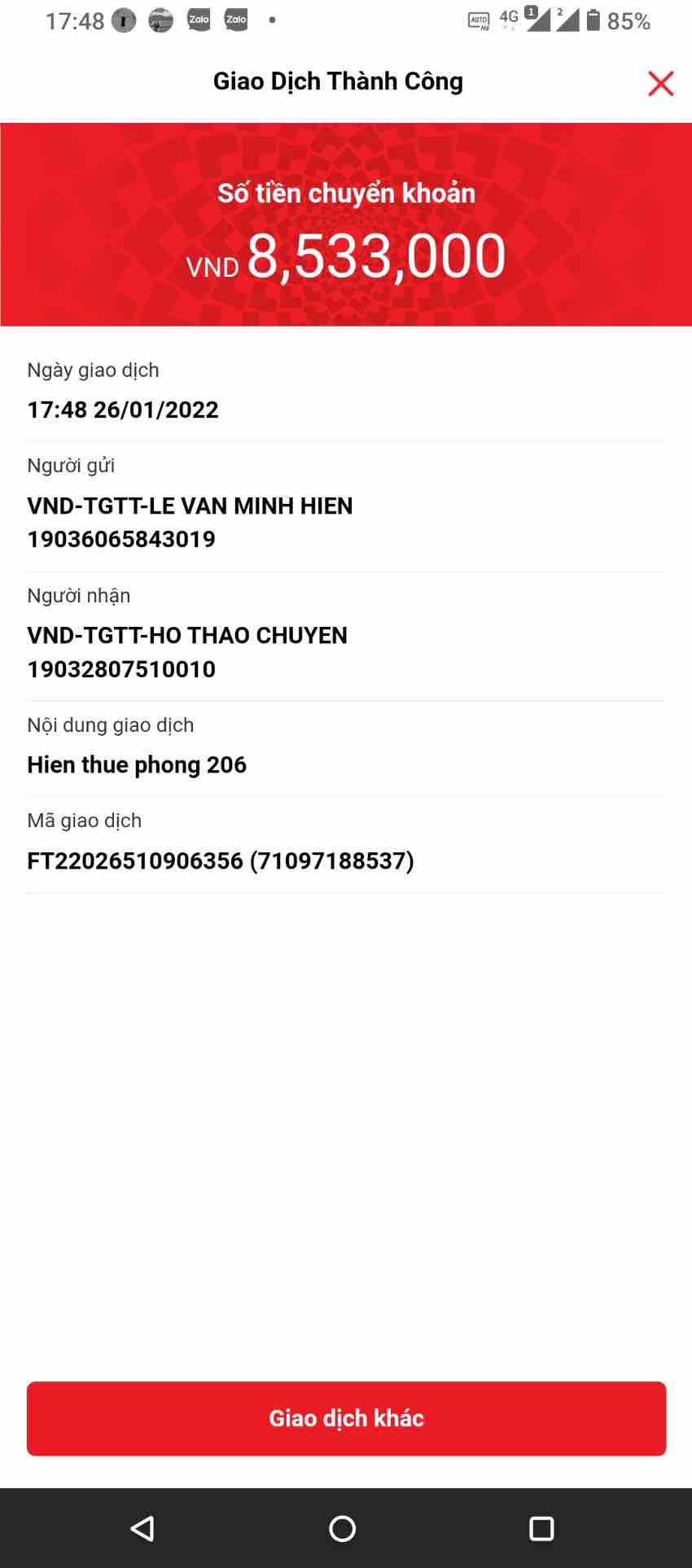Close the Giao Dịch Thành Công screen

(660, 83)
